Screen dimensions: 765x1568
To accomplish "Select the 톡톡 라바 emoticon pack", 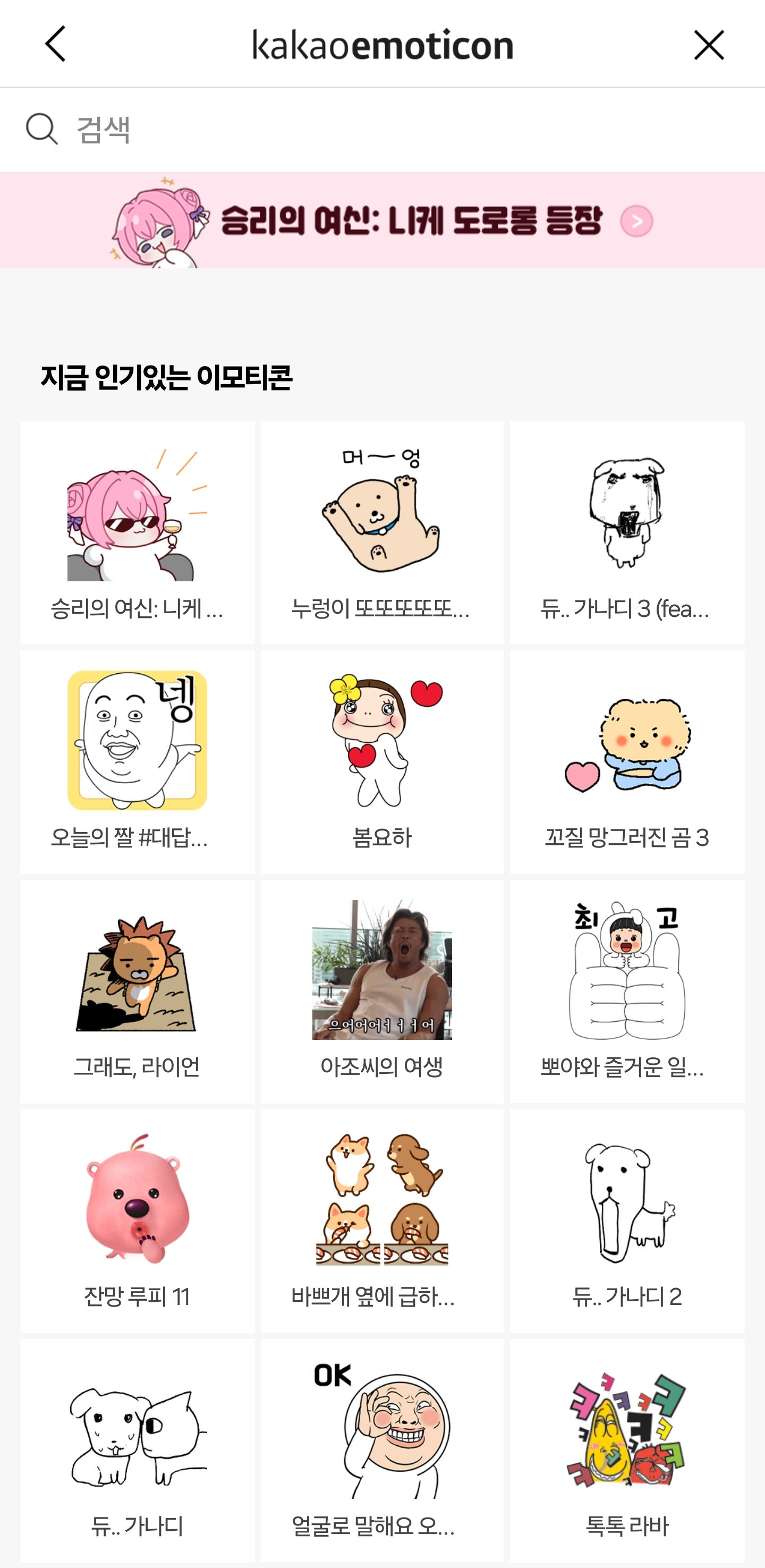I will tap(627, 1450).
